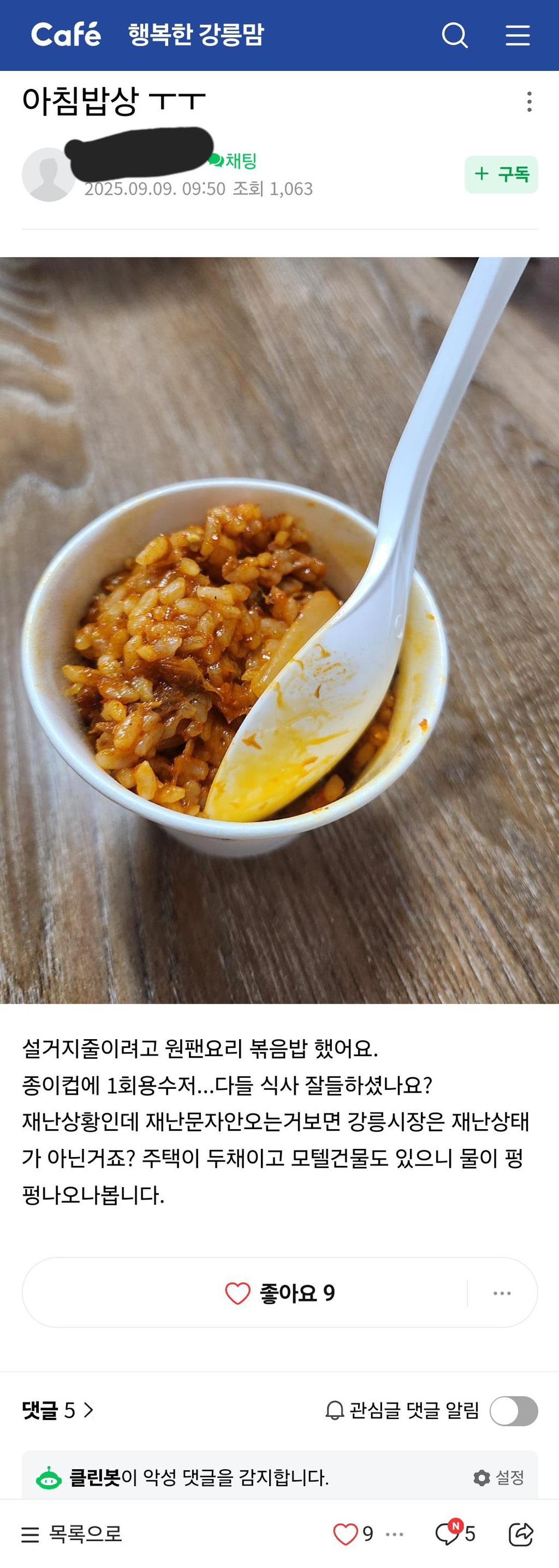Open the hamburger menu in header

click(518, 35)
